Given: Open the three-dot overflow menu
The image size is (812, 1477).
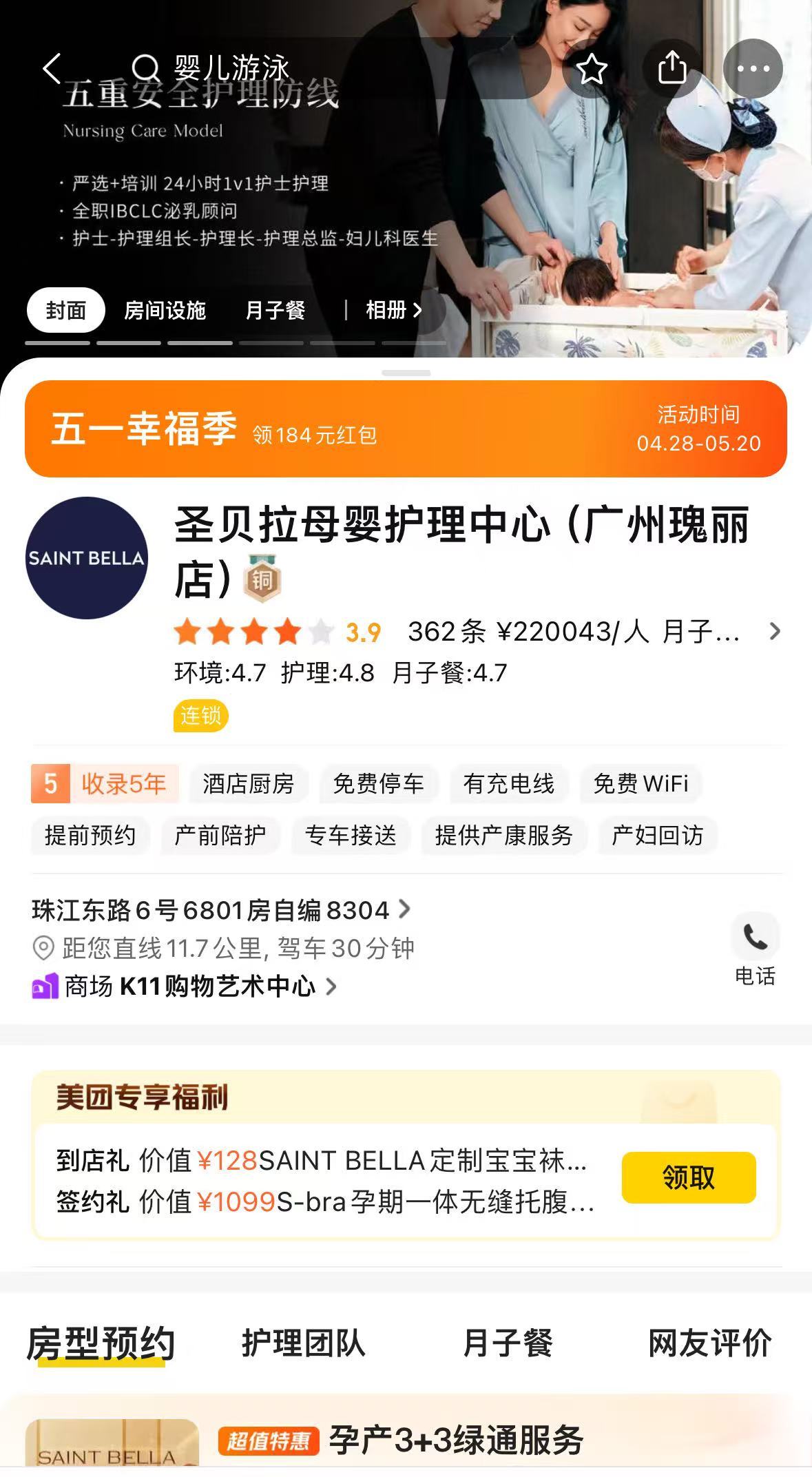Looking at the screenshot, I should (753, 69).
